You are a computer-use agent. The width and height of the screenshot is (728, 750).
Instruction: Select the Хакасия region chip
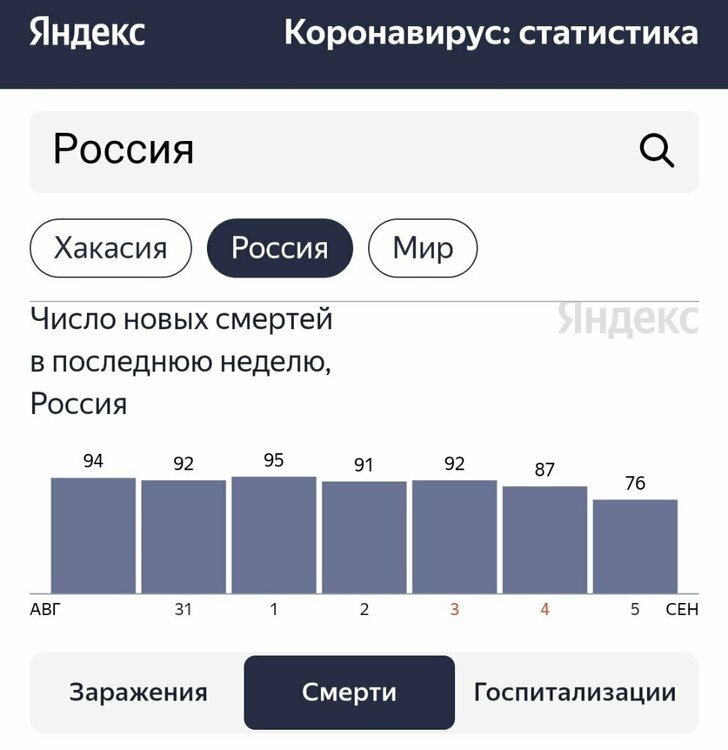[111, 248]
